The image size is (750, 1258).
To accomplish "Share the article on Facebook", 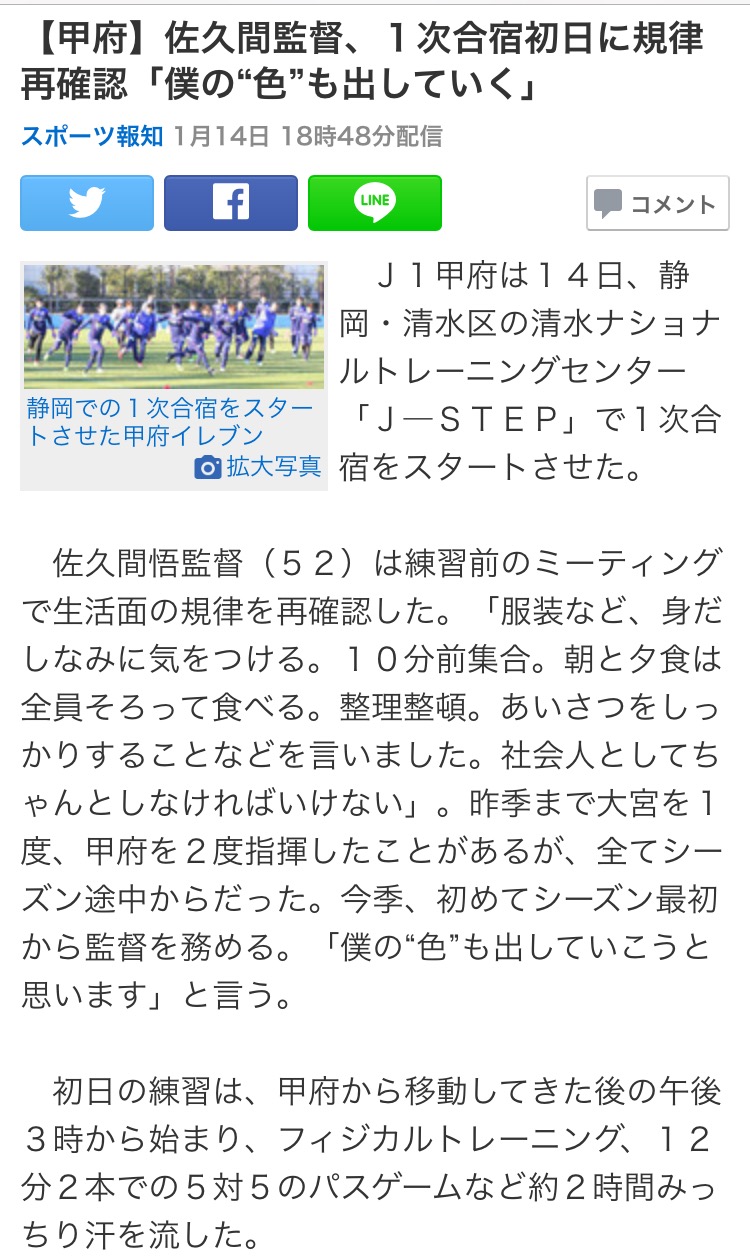I will (x=231, y=203).
